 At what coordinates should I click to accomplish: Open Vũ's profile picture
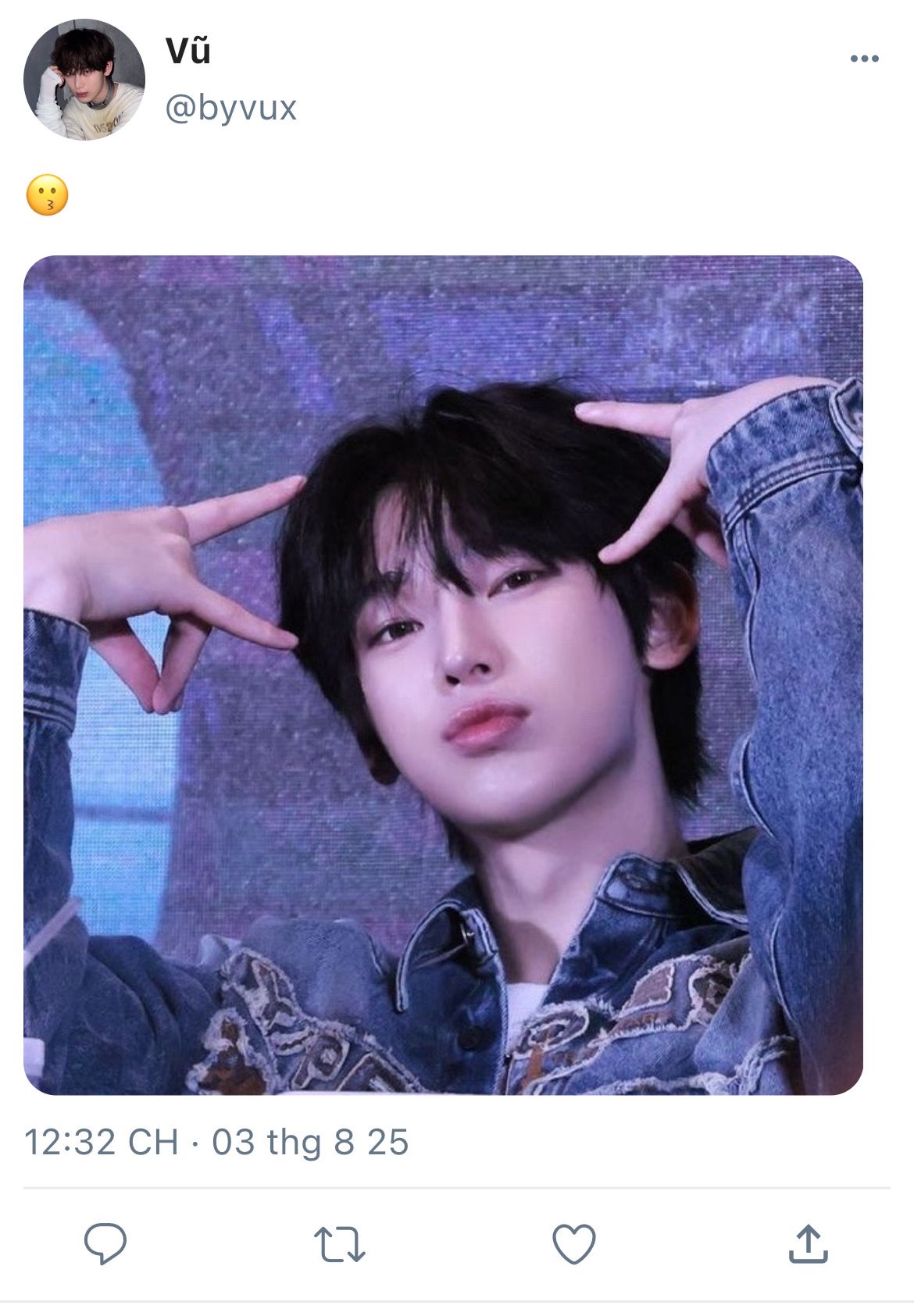[x=84, y=80]
